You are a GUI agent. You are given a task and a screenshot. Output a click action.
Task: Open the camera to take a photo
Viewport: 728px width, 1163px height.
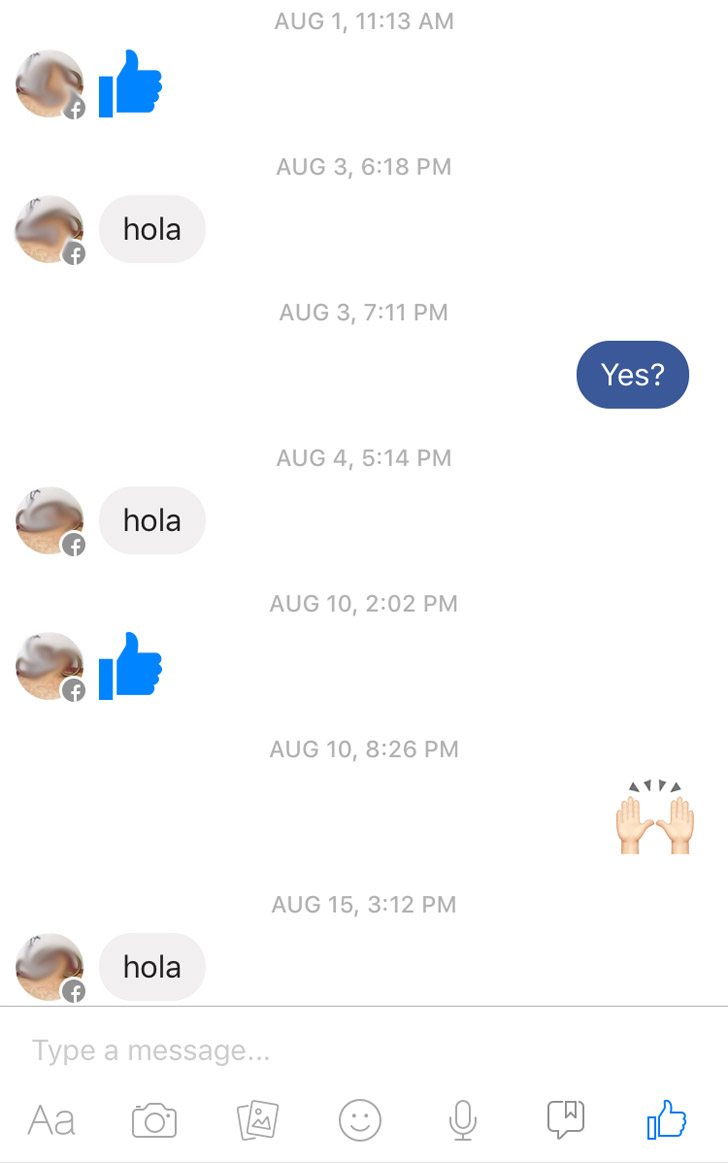point(154,1120)
